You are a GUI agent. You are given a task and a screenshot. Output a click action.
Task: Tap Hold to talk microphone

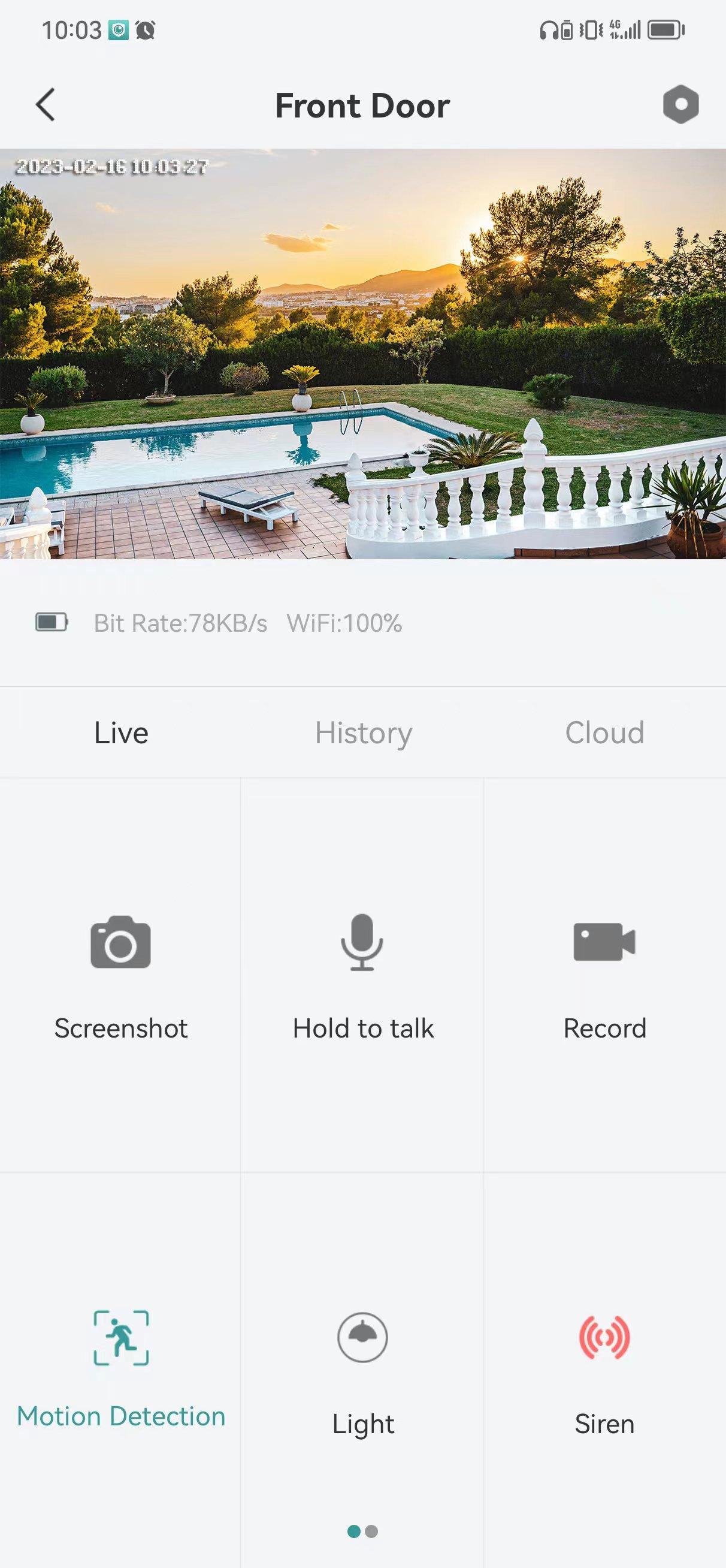click(362, 975)
